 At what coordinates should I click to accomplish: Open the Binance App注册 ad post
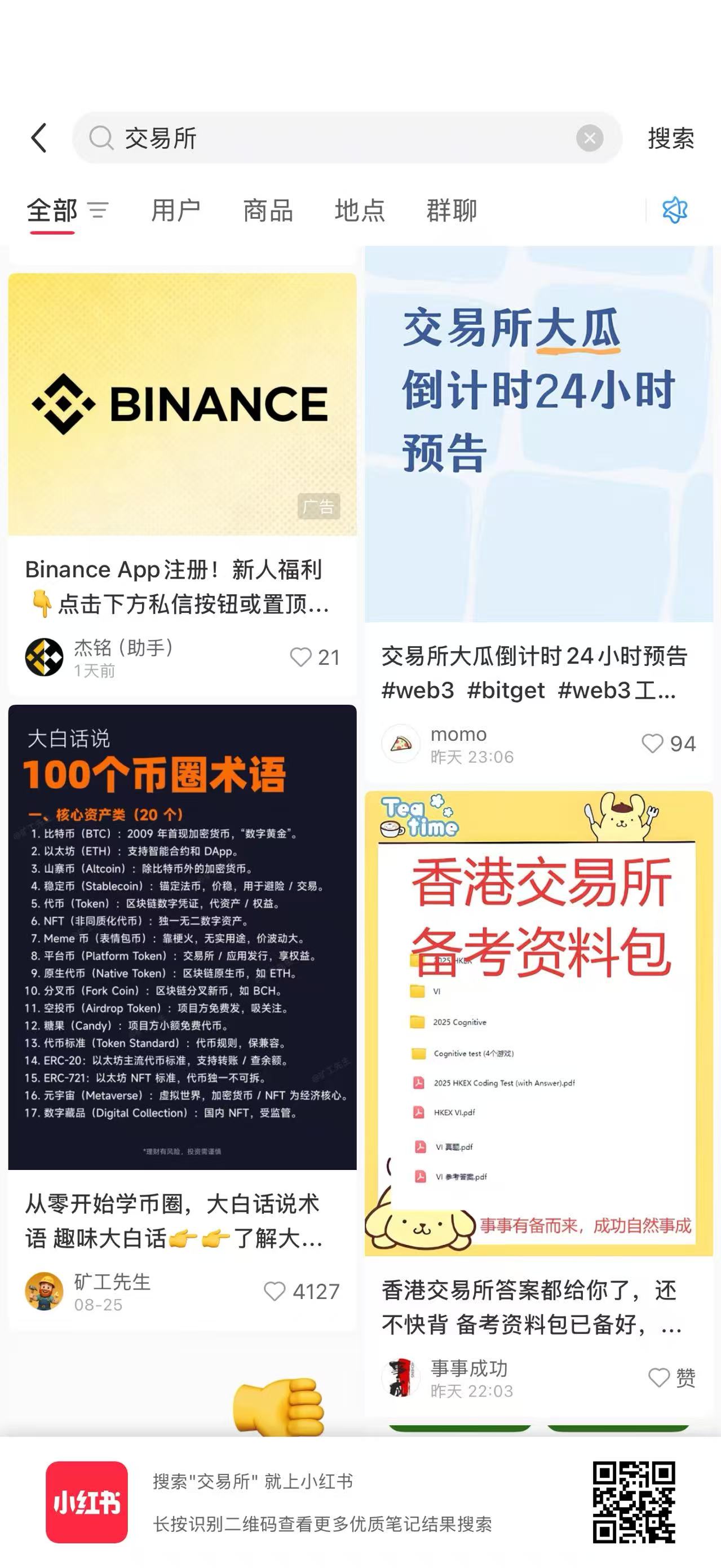coord(182,404)
